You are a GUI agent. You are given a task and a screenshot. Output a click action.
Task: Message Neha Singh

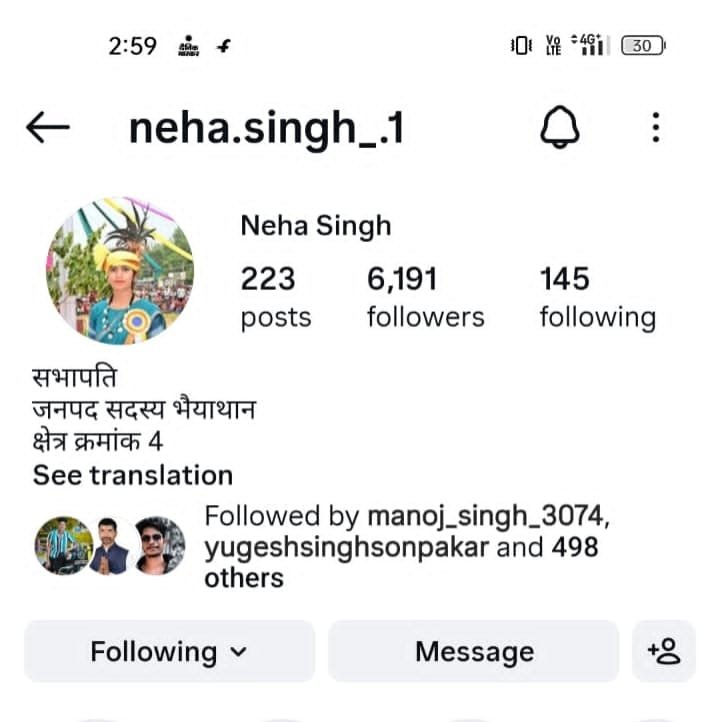coord(474,652)
